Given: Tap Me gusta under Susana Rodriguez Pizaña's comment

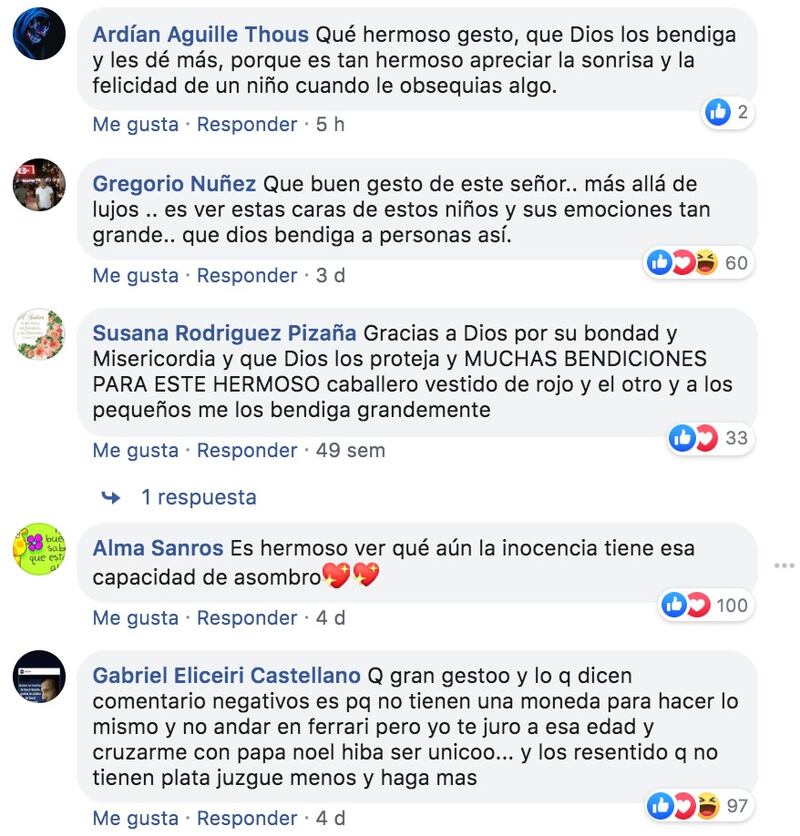Looking at the screenshot, I should click(x=135, y=450).
